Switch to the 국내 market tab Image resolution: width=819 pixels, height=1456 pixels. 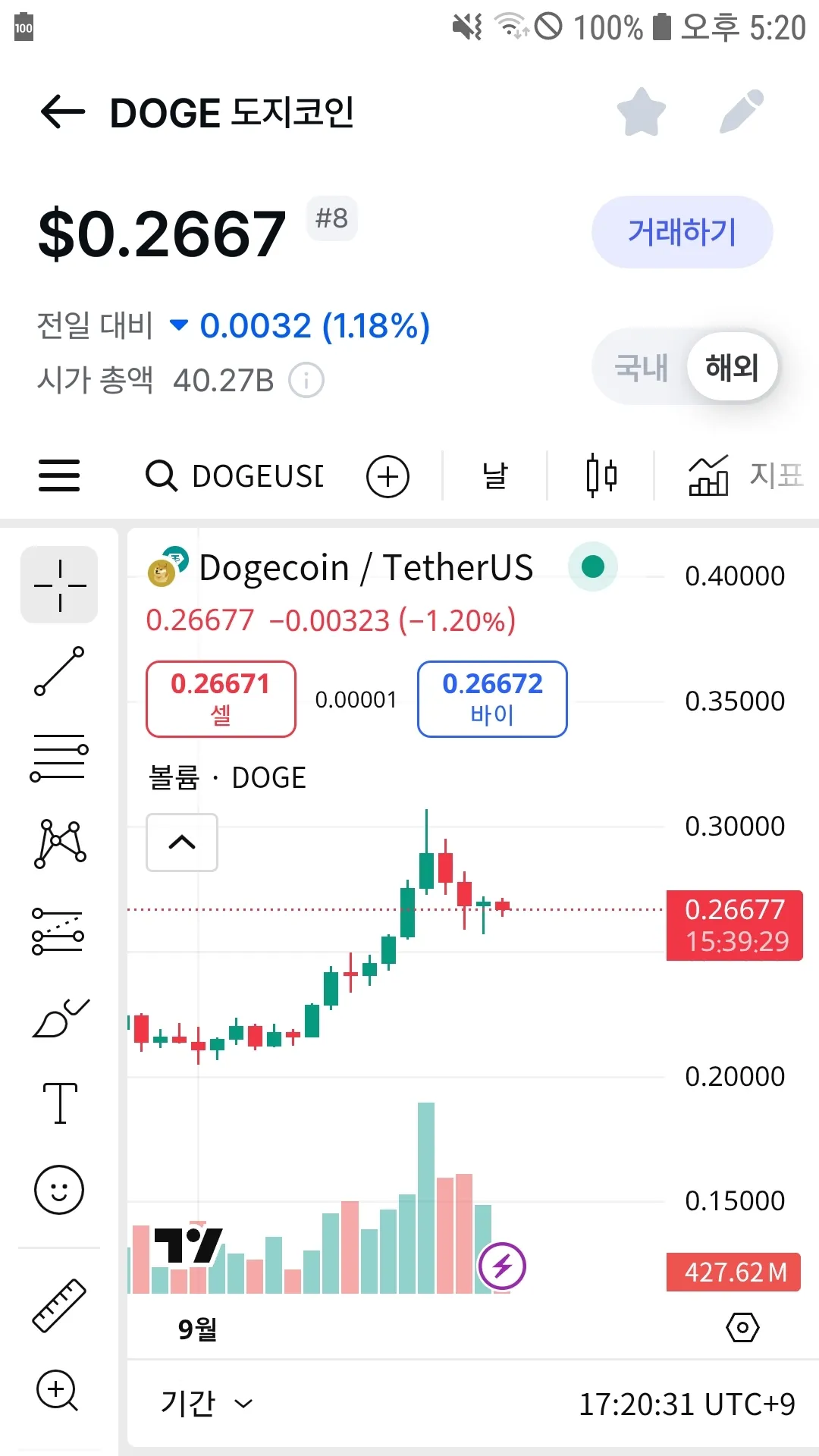pyautogui.click(x=641, y=368)
